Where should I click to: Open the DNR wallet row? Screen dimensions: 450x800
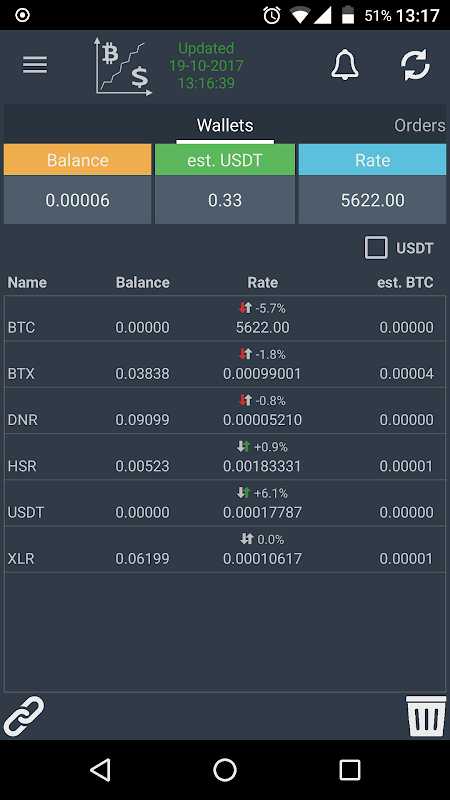coord(225,411)
